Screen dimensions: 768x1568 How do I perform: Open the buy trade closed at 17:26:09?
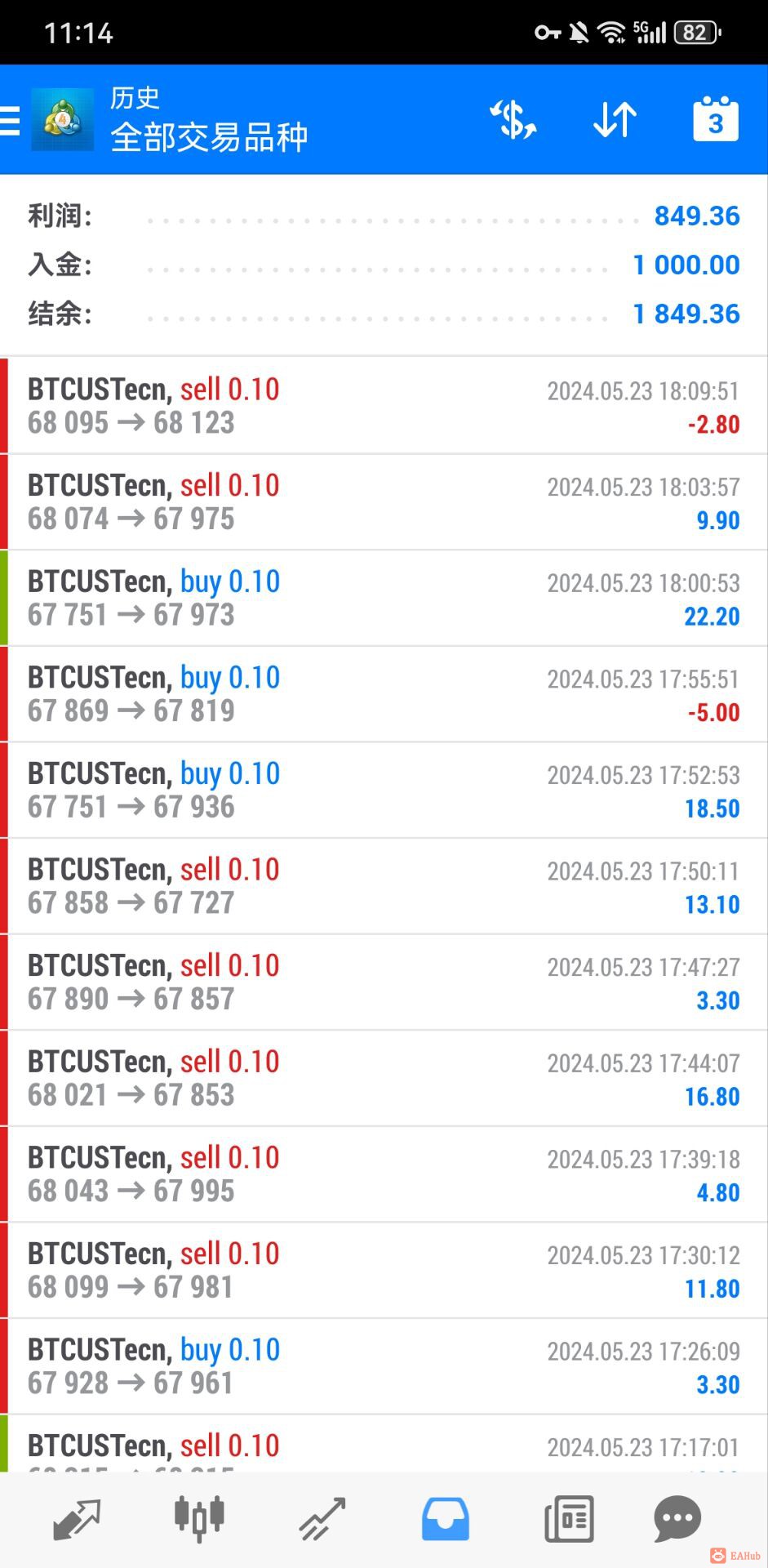384,1365
